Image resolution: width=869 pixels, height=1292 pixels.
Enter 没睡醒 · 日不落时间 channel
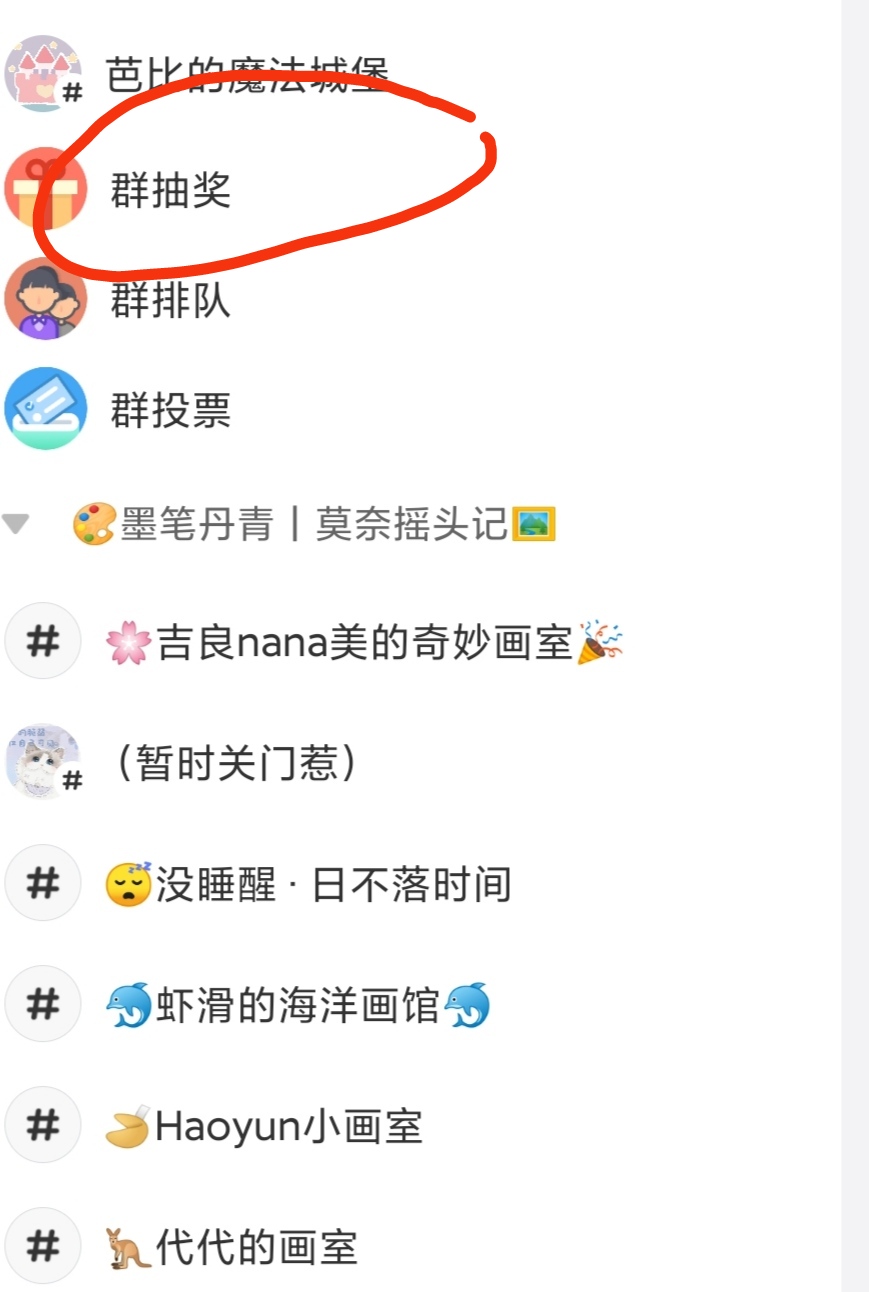pos(308,884)
